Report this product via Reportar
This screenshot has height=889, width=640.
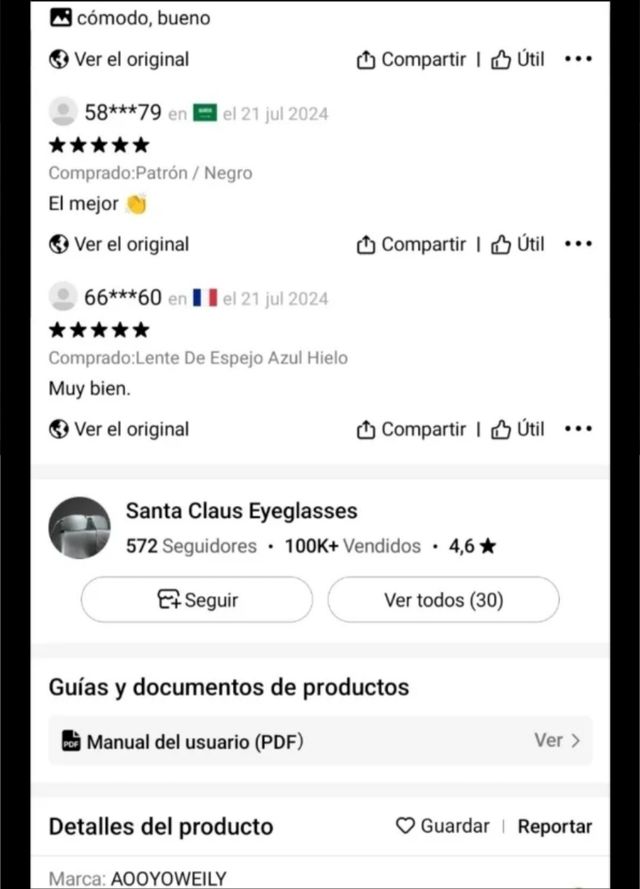(554, 826)
